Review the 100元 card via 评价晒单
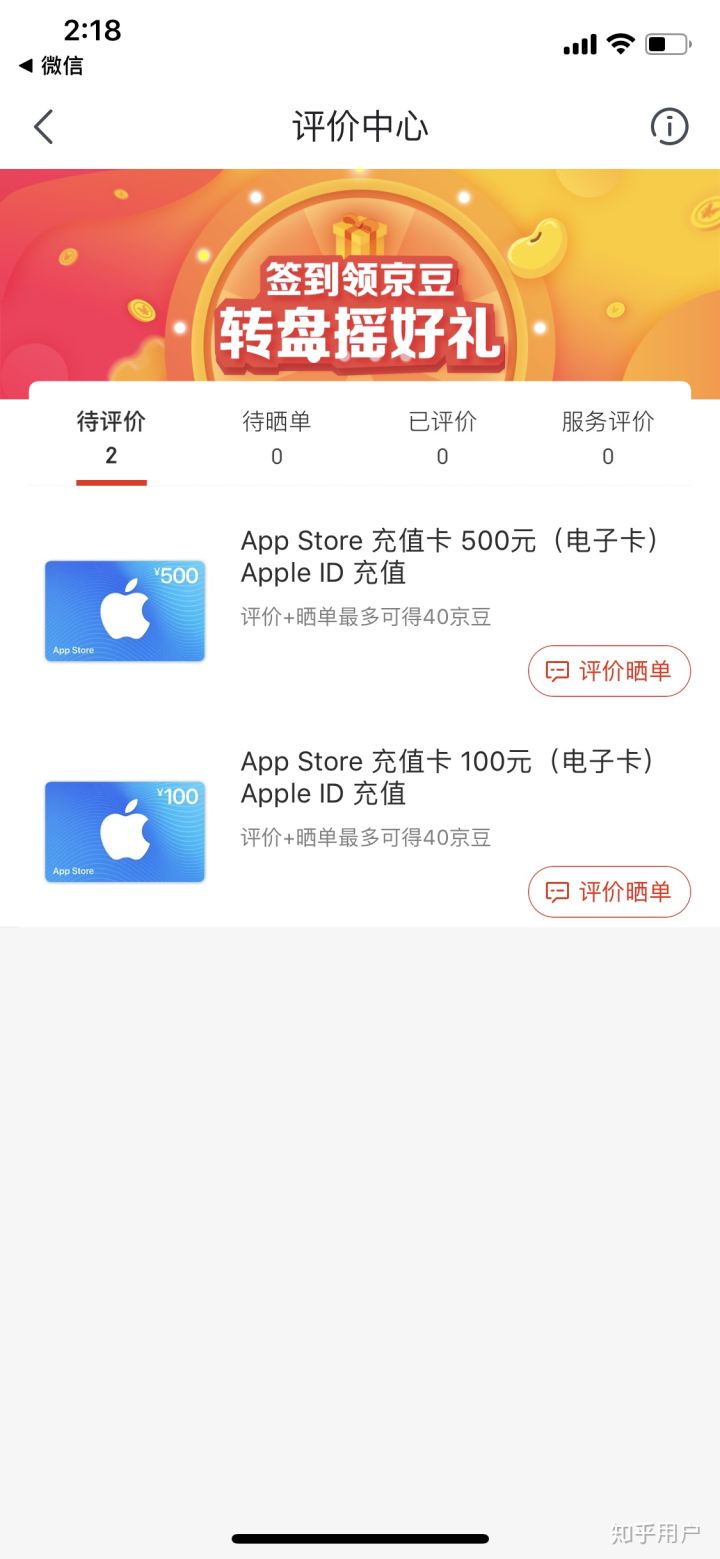Viewport: 720px width, 1559px height. pyautogui.click(x=609, y=892)
